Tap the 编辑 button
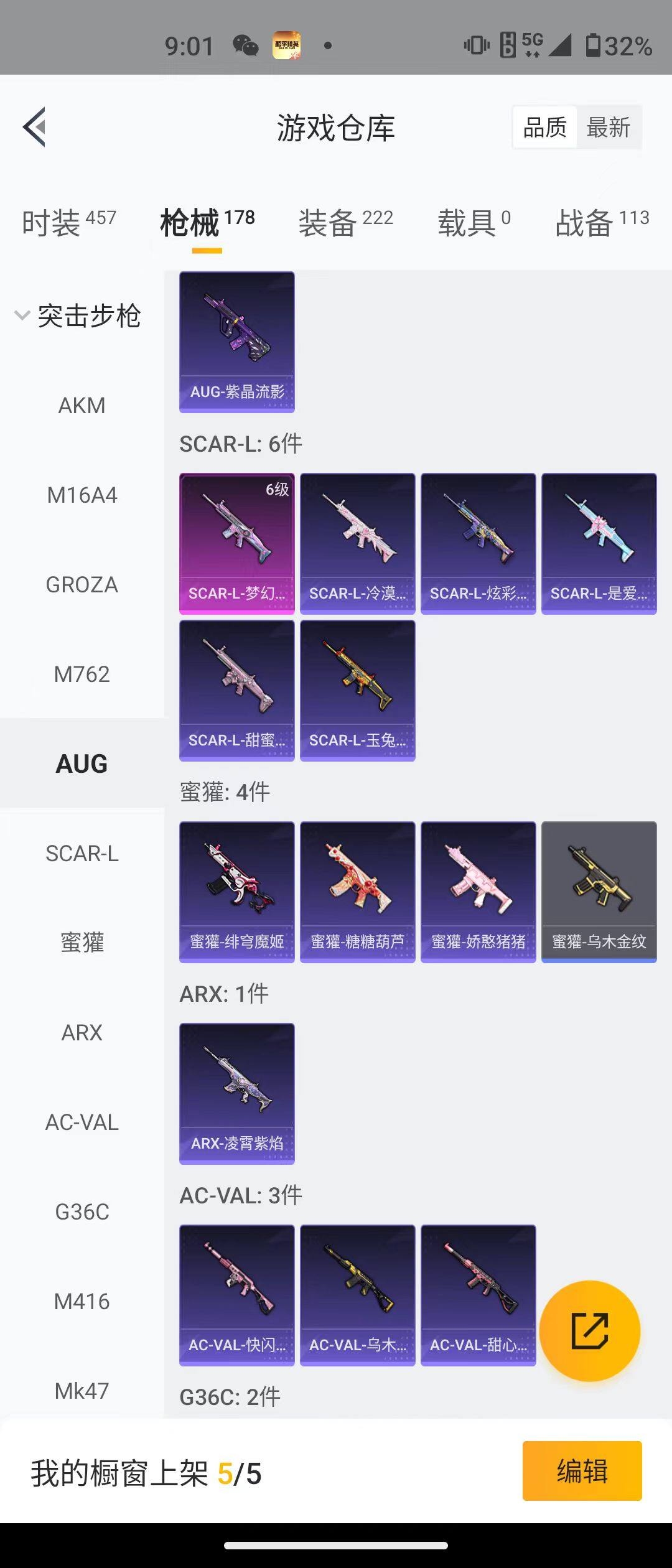Image resolution: width=672 pixels, height=1568 pixels. coord(582,1471)
